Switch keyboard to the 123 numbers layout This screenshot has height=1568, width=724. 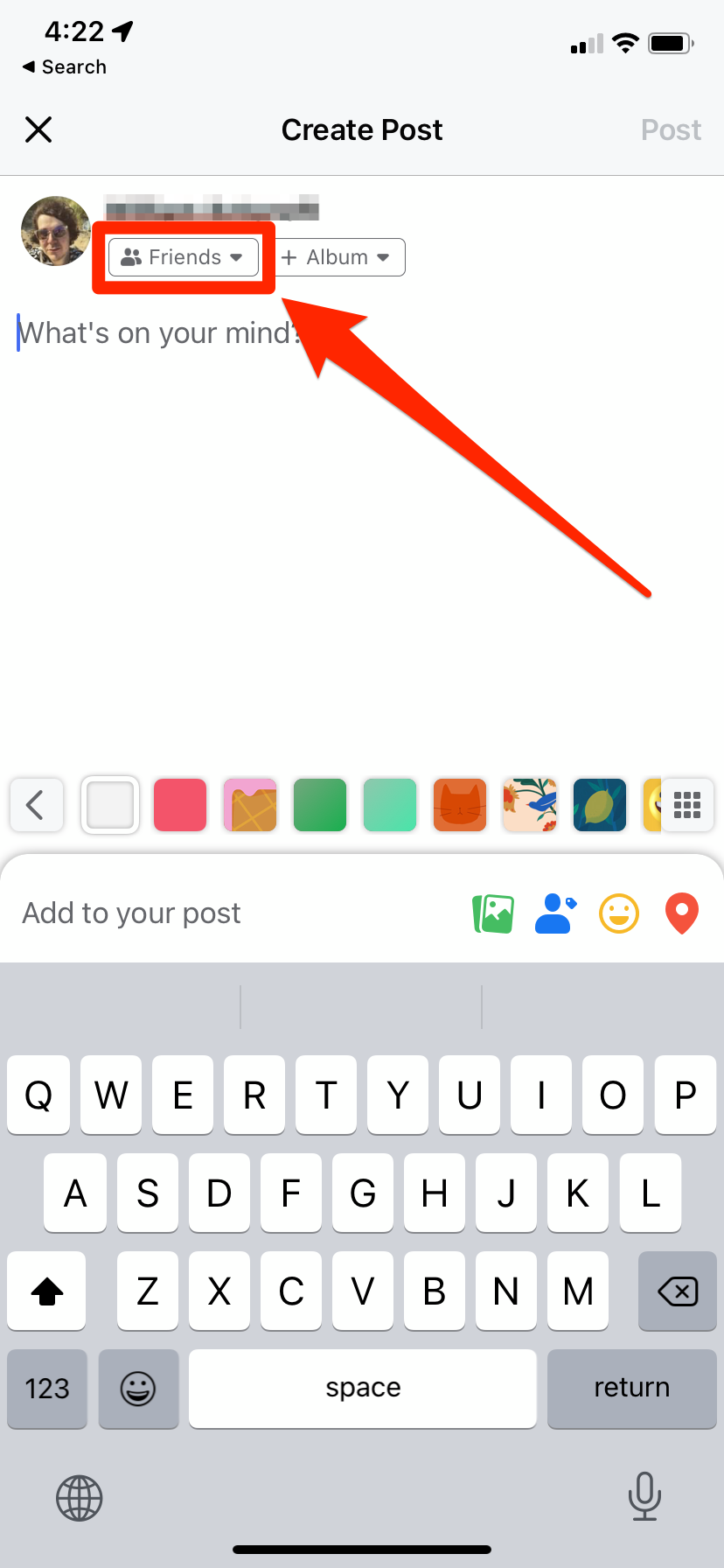[x=47, y=1389]
